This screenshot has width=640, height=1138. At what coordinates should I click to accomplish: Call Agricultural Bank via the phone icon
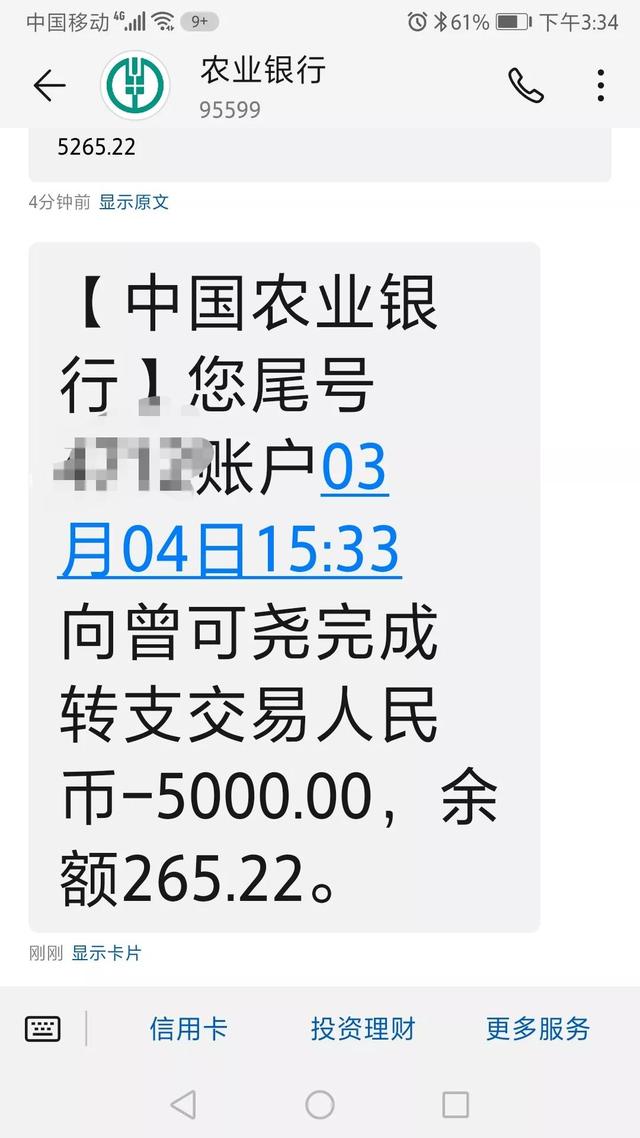(x=526, y=86)
